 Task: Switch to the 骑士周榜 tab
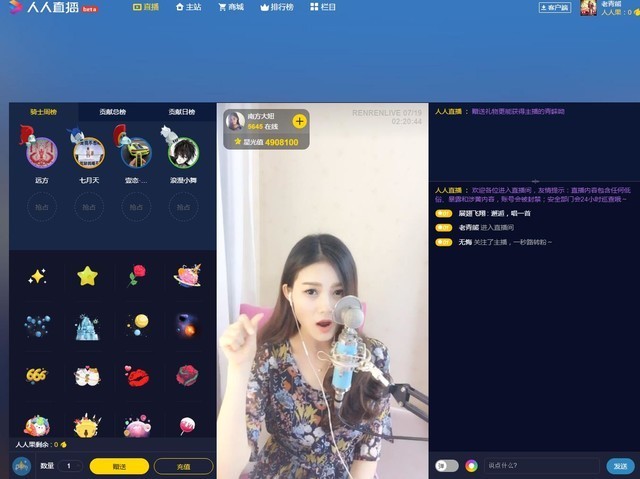point(42,112)
